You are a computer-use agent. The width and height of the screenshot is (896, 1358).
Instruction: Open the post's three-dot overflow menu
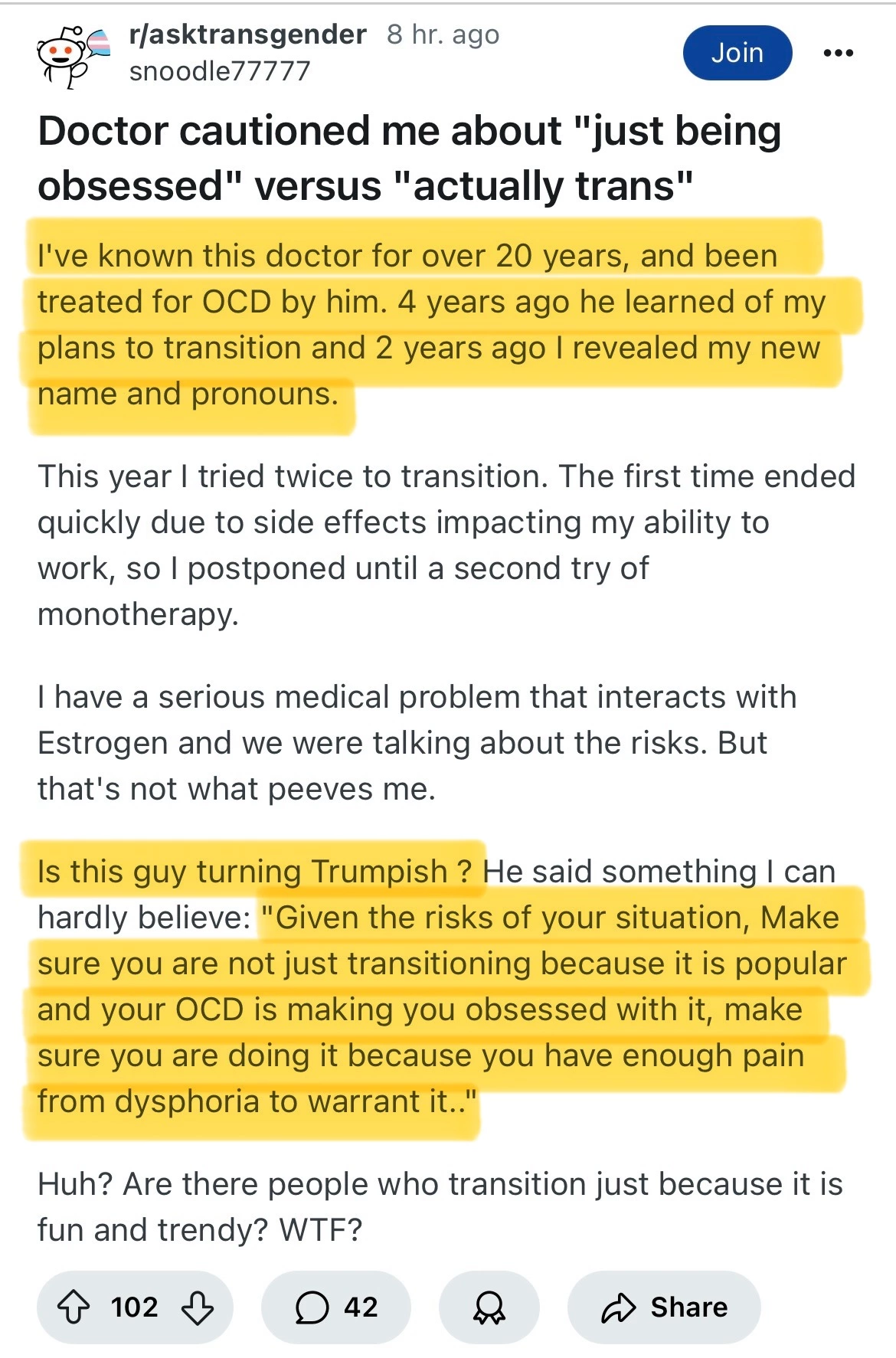tap(838, 53)
